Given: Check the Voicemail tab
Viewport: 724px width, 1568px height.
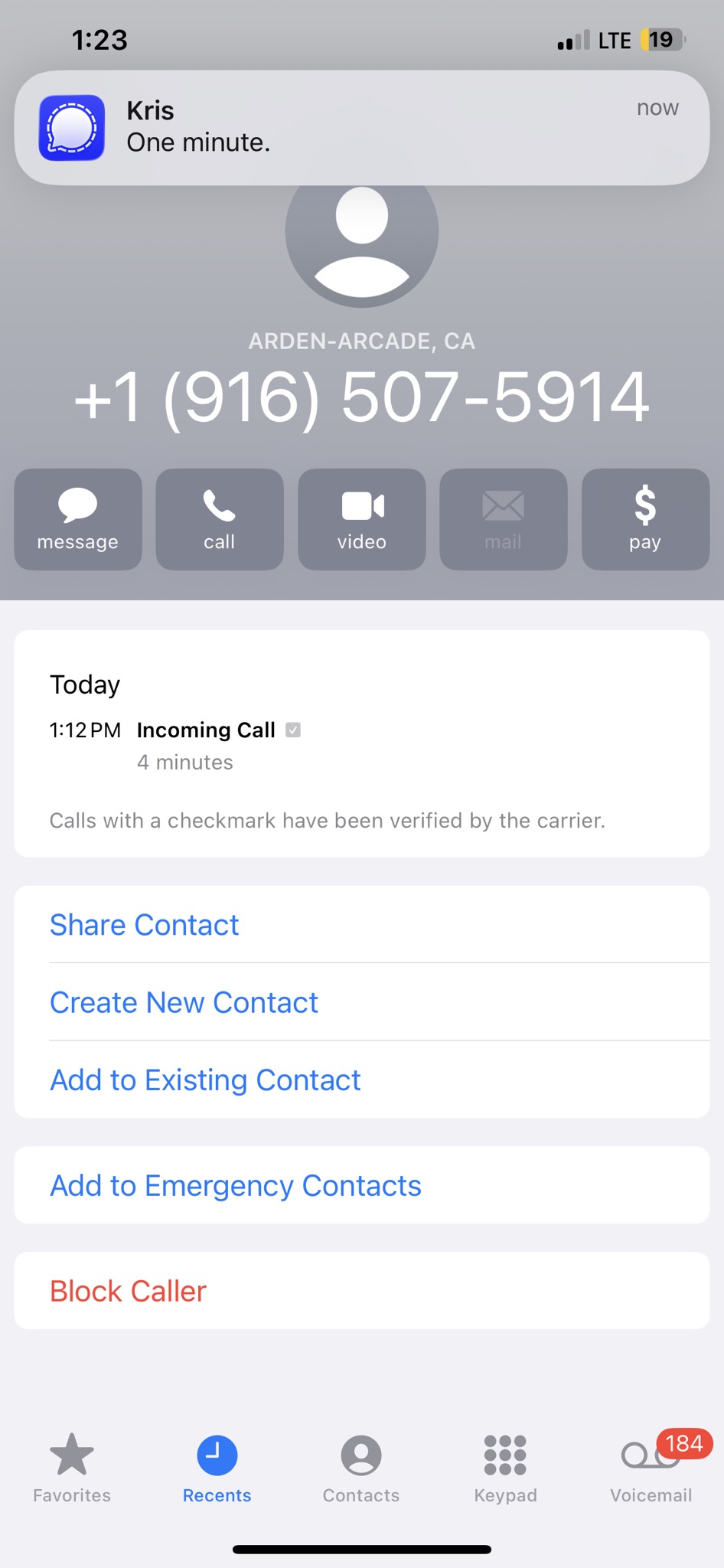Looking at the screenshot, I should pos(651,1468).
